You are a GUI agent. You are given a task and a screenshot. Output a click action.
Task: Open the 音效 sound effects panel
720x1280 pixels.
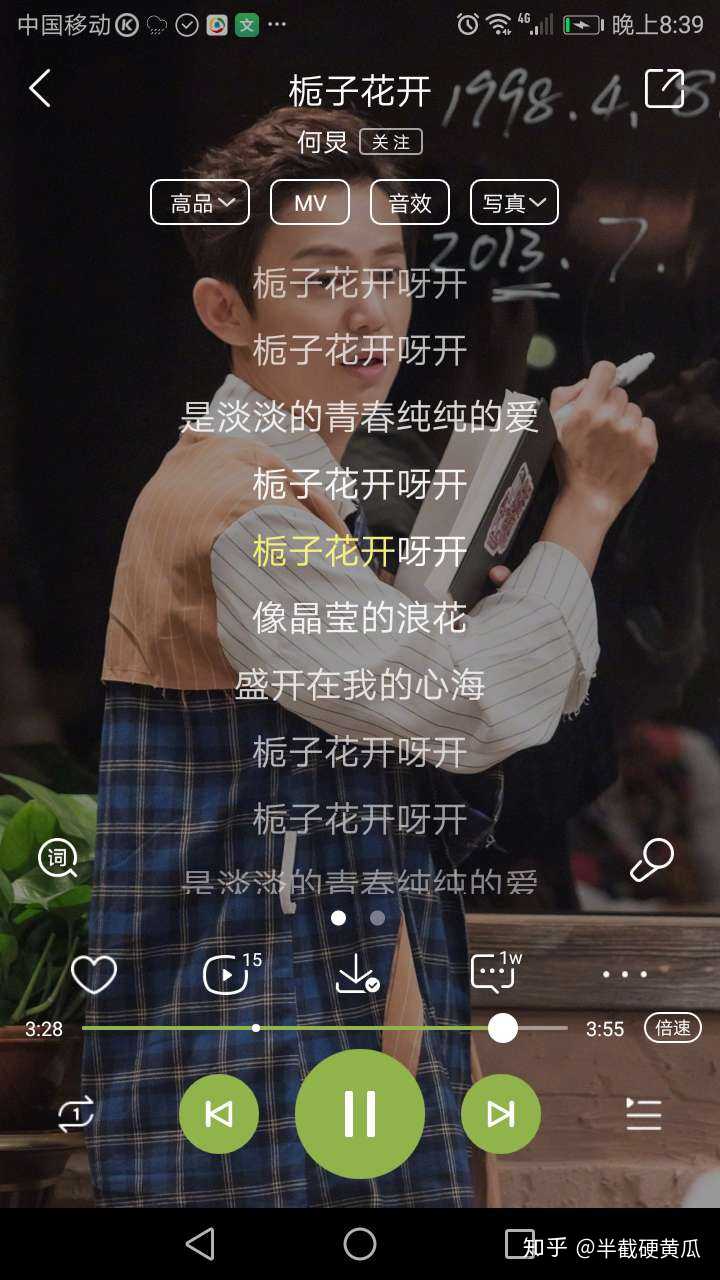point(409,202)
